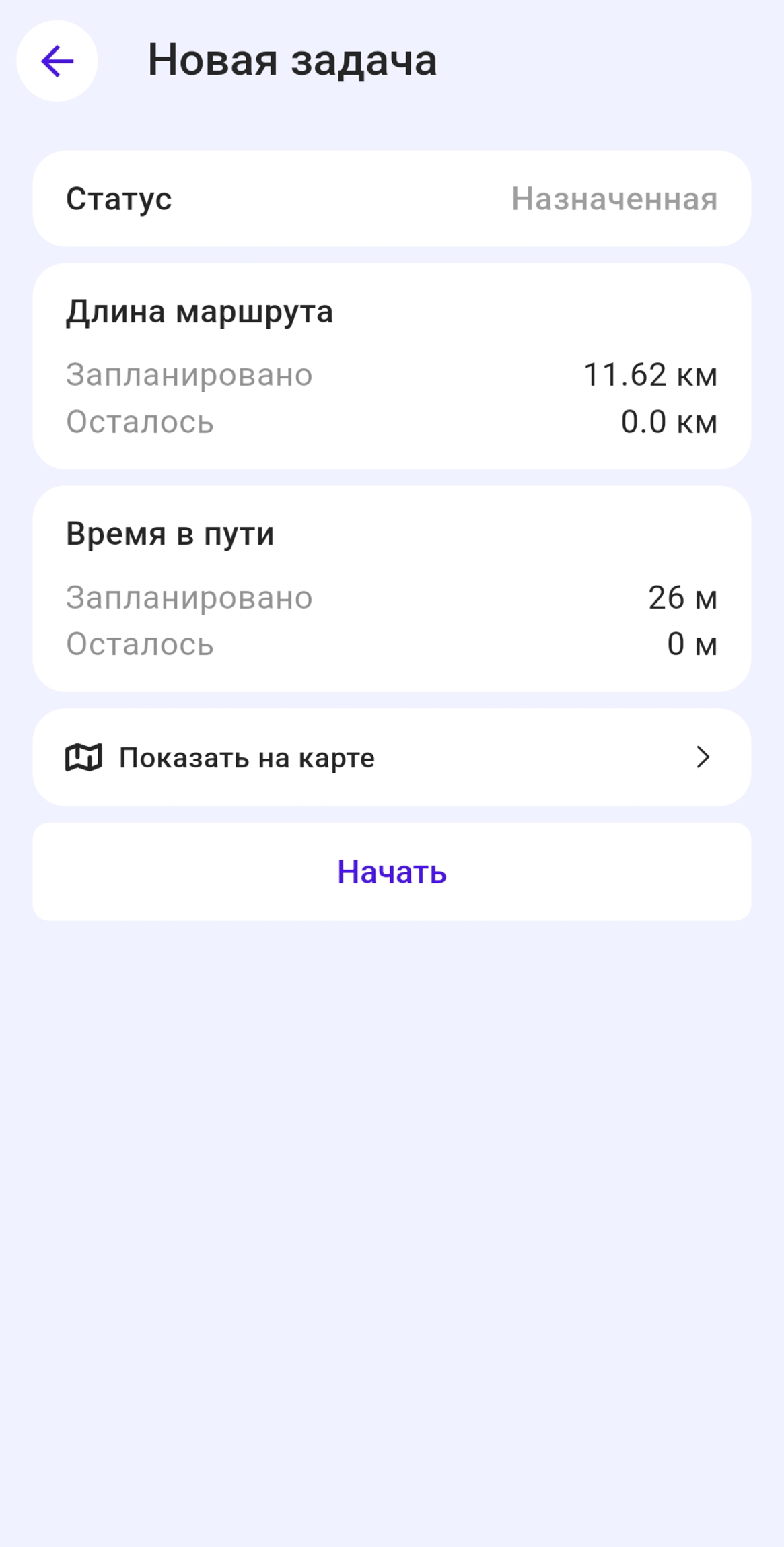The width and height of the screenshot is (784, 1547).
Task: Click the Запланировано label under Время в пути
Action: pos(189,596)
